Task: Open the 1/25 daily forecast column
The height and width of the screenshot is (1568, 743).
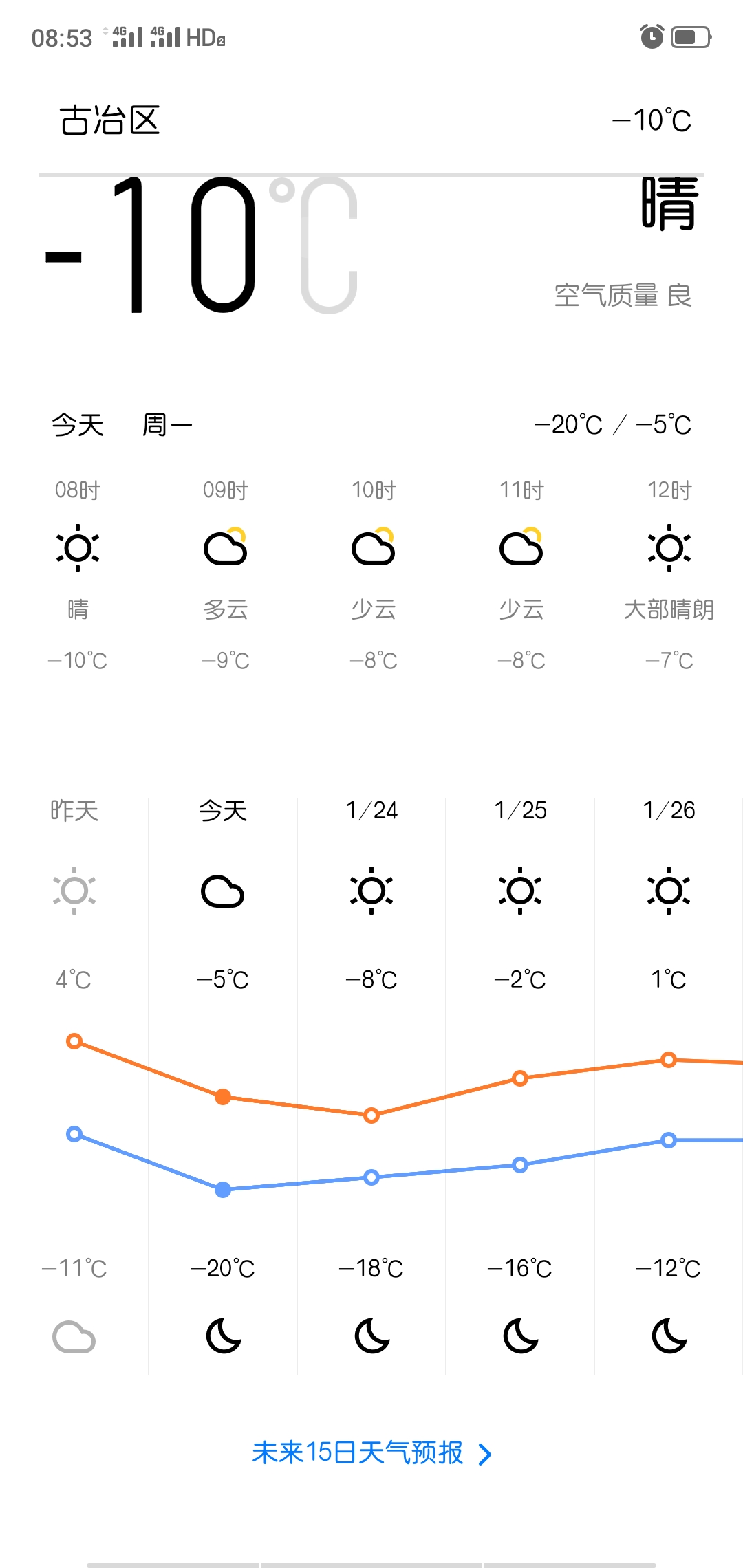Action: coord(520,1087)
